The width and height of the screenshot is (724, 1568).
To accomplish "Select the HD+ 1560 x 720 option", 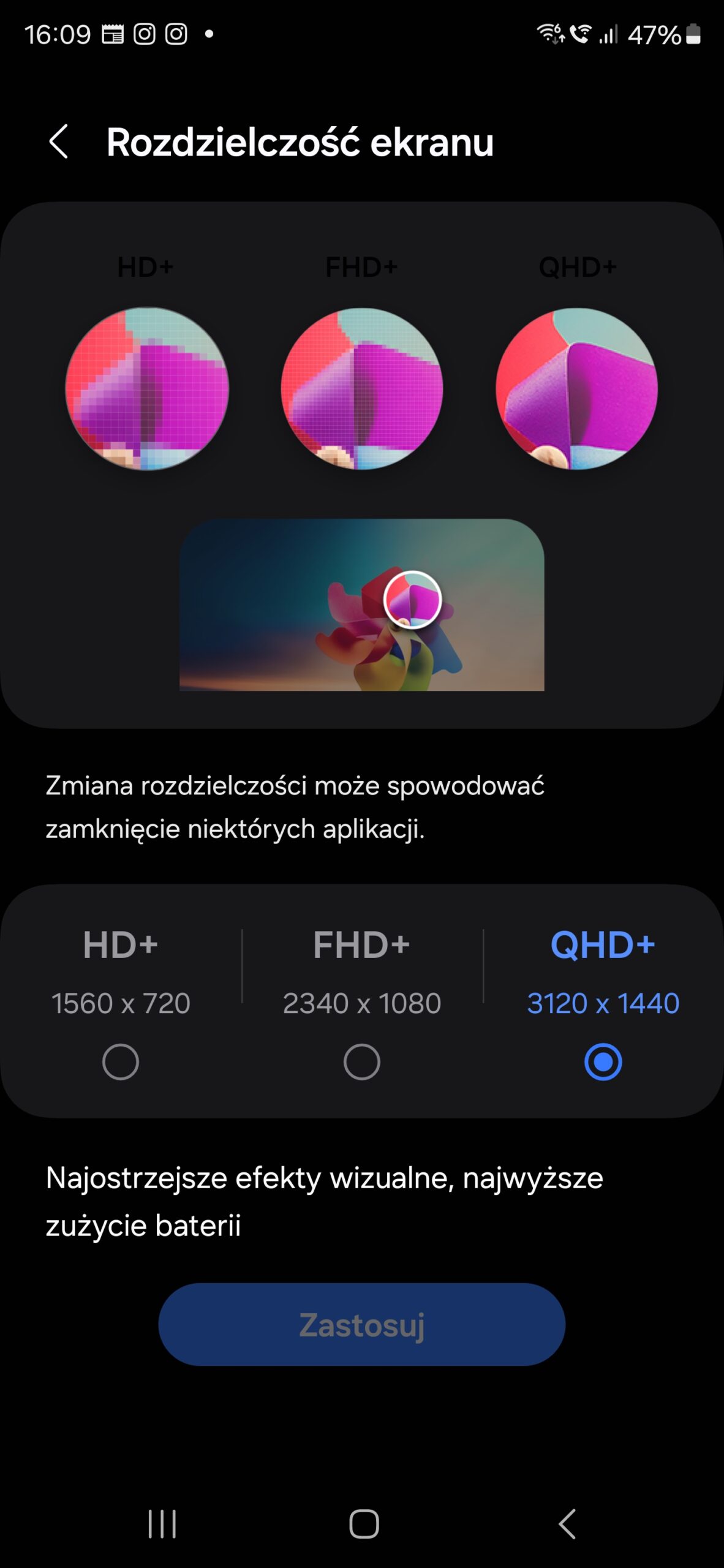I will (121, 1061).
